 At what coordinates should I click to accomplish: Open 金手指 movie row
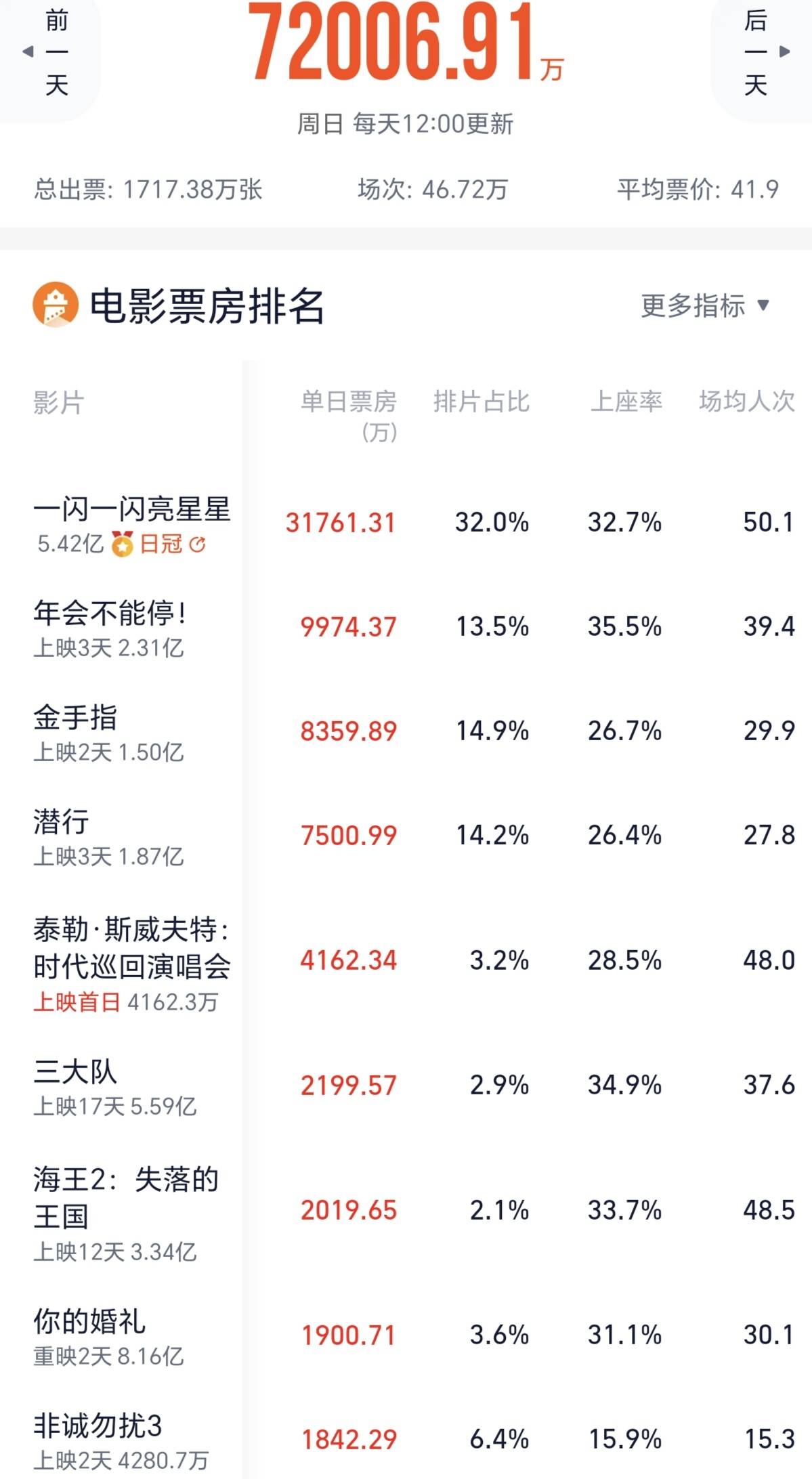point(75,718)
